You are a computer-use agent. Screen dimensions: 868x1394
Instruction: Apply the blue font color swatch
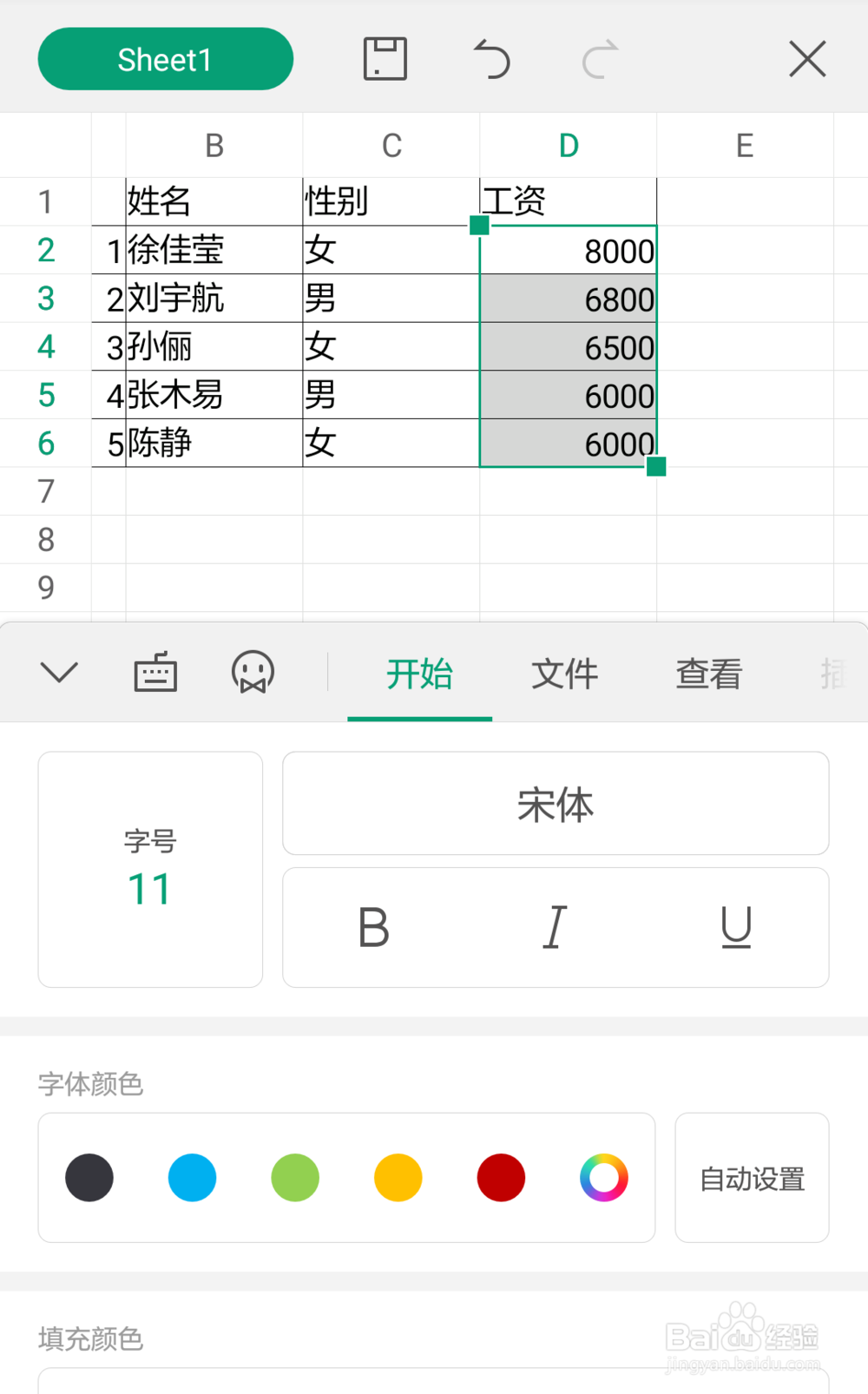pyautogui.click(x=192, y=1177)
